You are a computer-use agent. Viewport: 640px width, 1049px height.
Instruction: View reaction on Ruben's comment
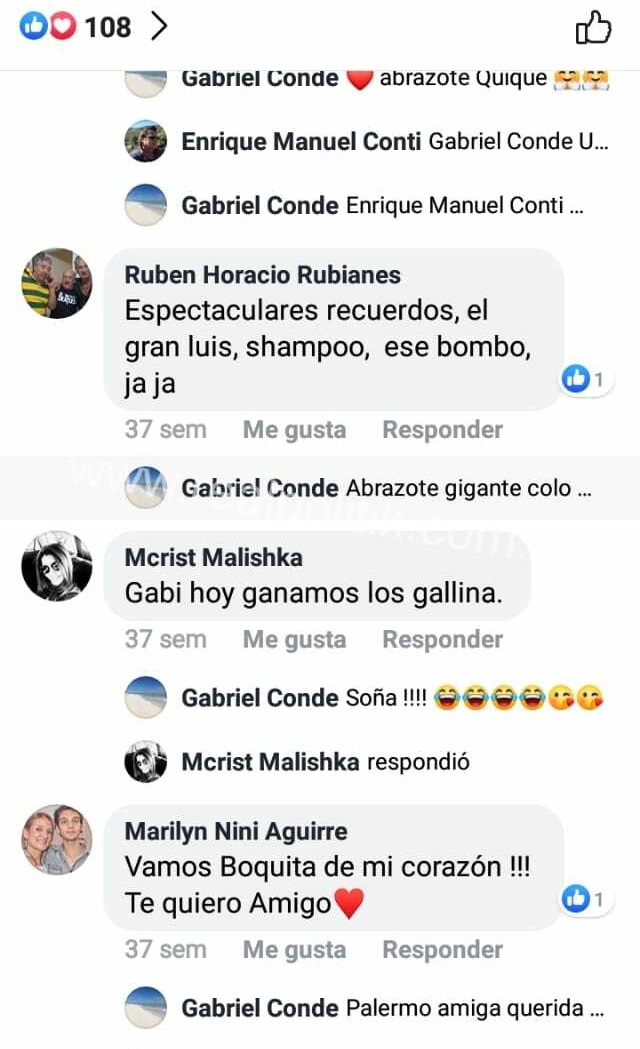584,379
